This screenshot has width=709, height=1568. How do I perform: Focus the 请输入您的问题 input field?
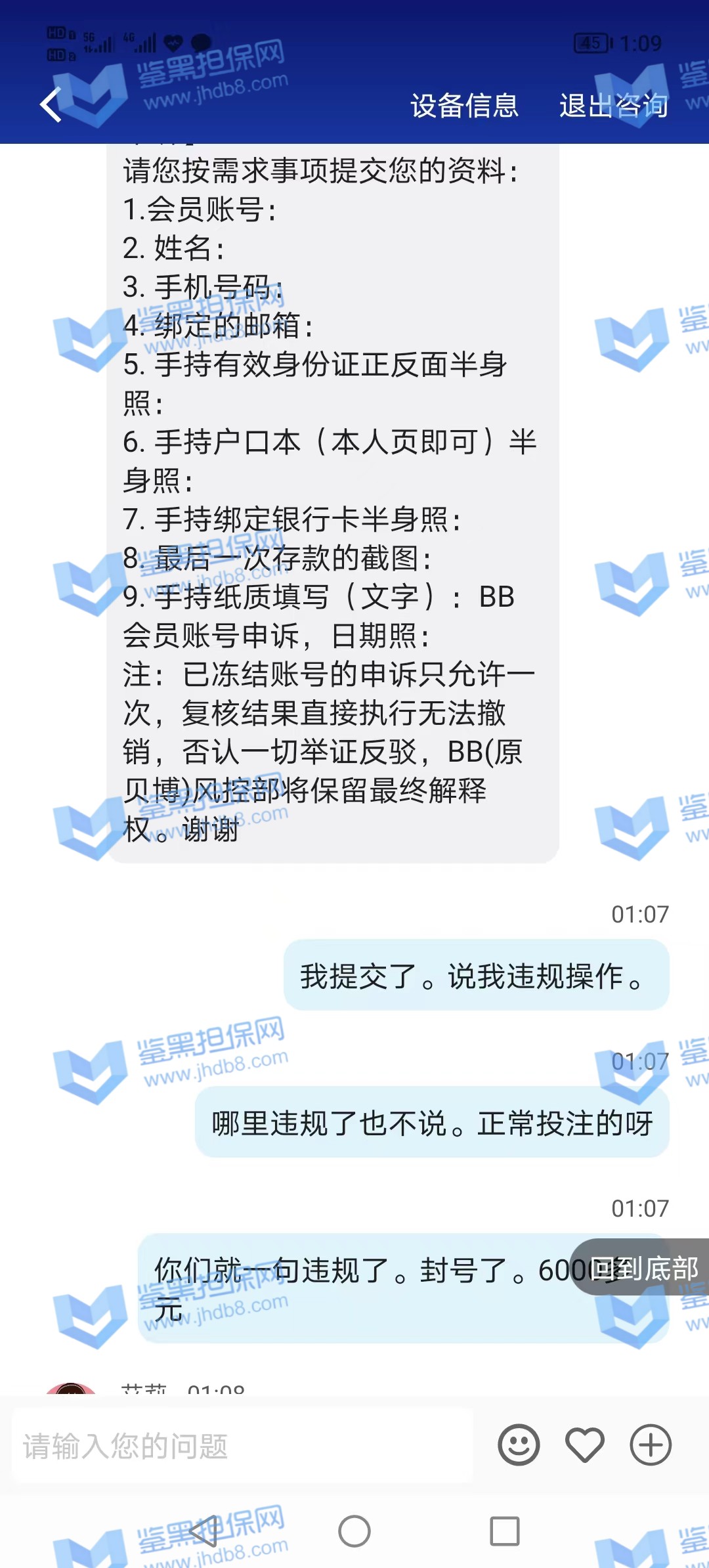point(243,1446)
